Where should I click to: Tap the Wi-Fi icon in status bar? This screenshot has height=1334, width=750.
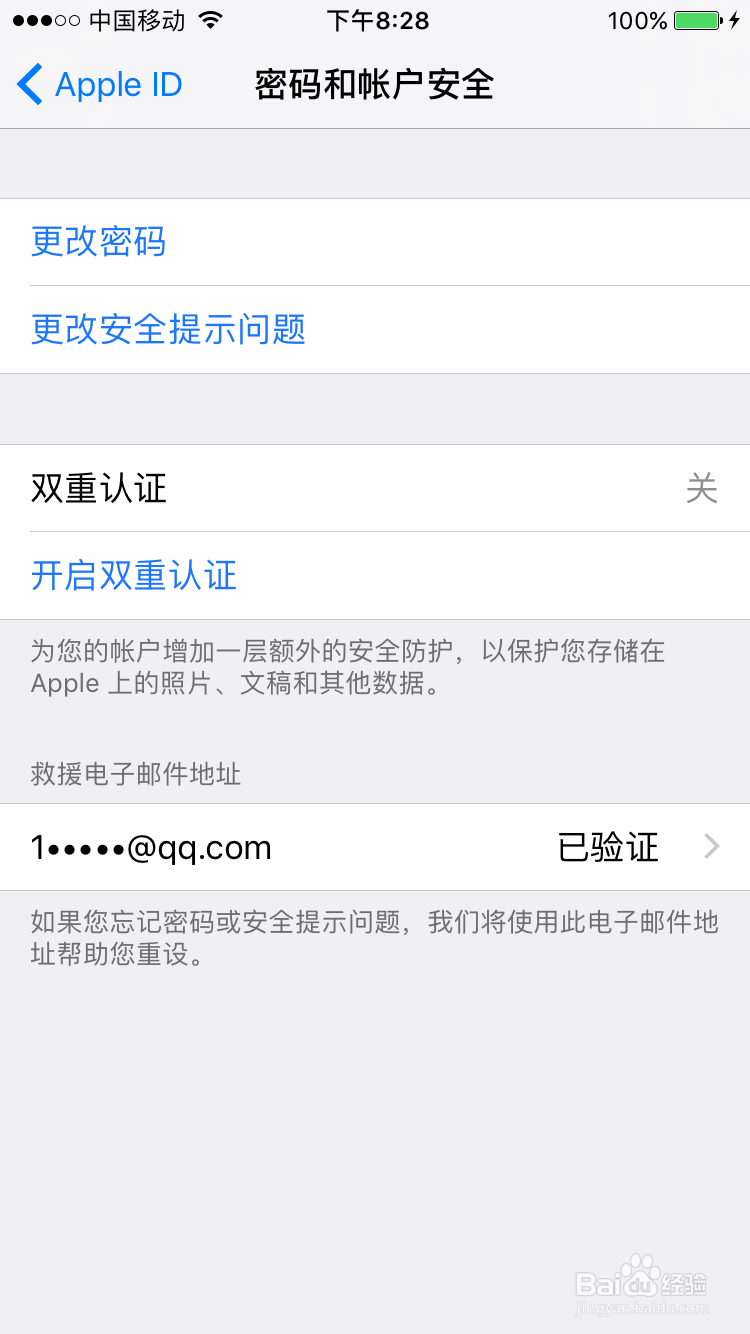click(x=208, y=19)
